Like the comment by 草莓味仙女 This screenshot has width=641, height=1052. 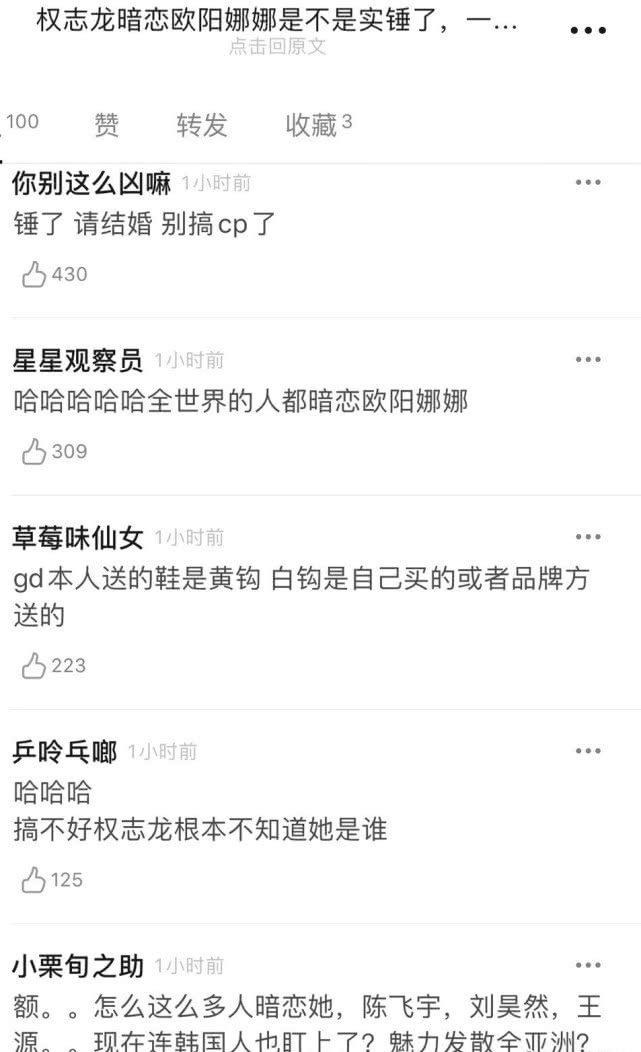point(36,665)
